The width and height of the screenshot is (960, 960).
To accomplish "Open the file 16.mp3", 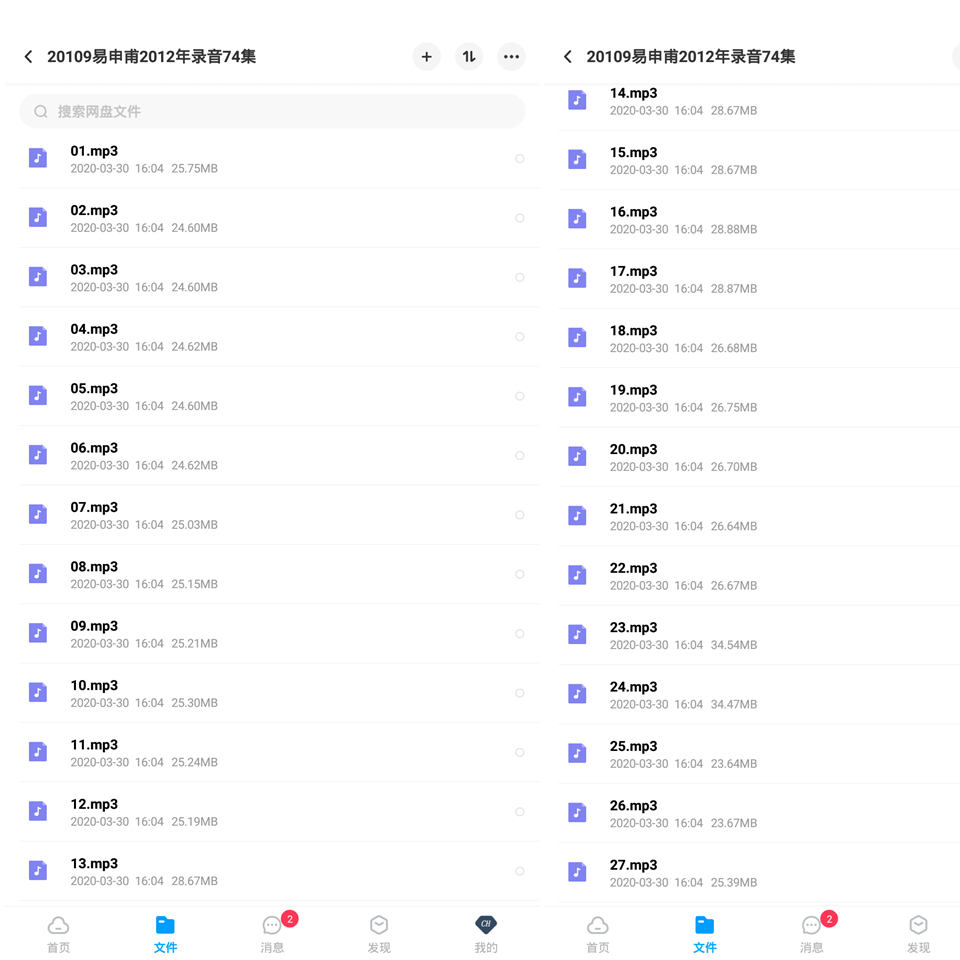I will click(x=759, y=219).
